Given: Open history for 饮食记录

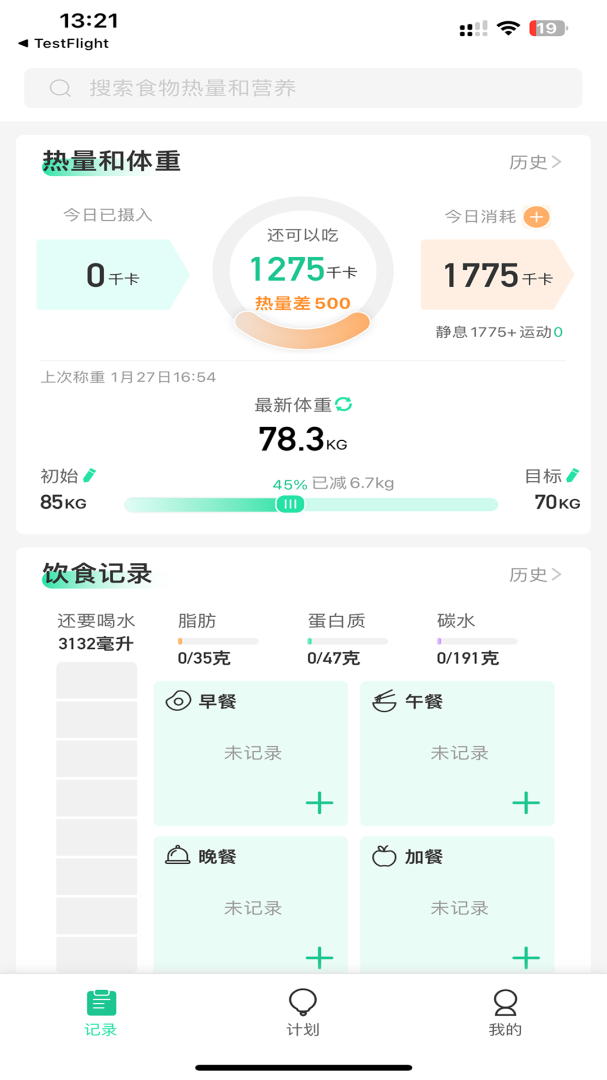Looking at the screenshot, I should point(535,574).
